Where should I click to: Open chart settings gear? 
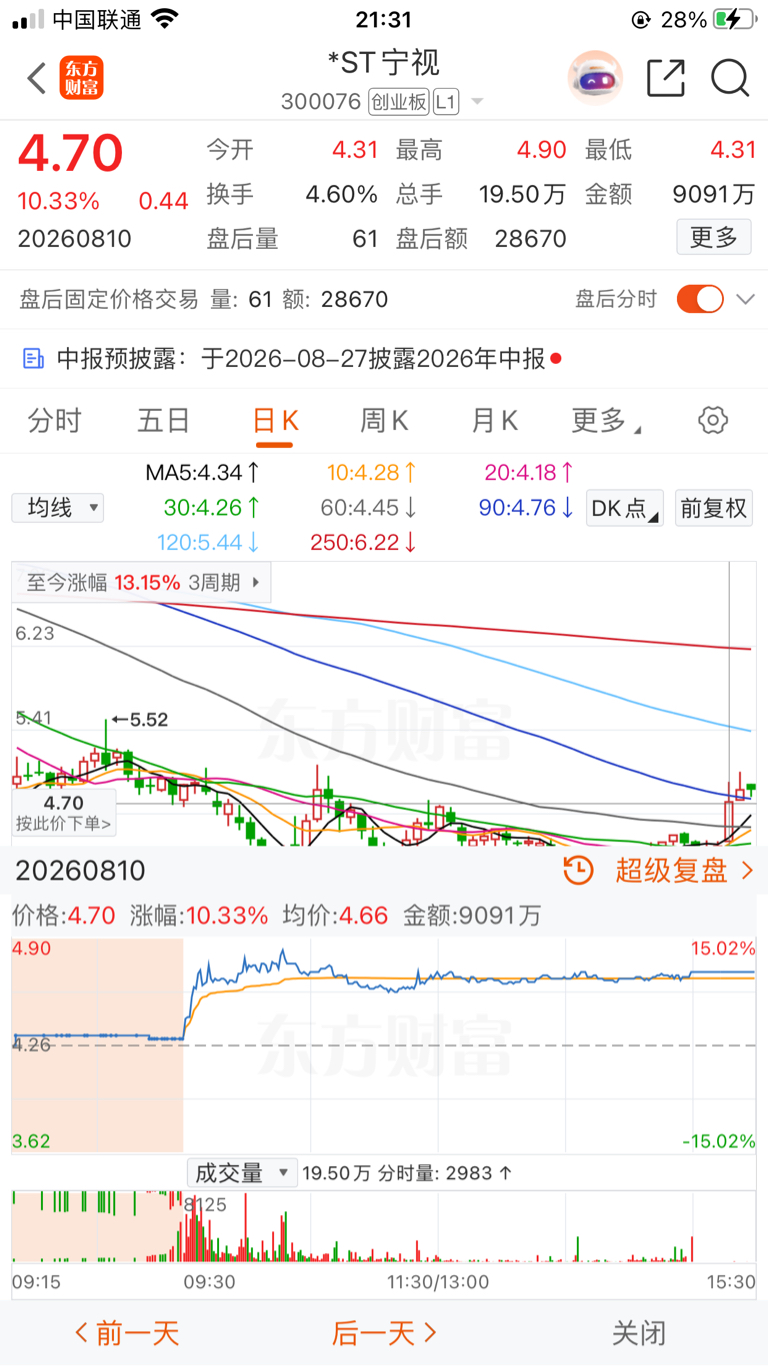click(713, 420)
